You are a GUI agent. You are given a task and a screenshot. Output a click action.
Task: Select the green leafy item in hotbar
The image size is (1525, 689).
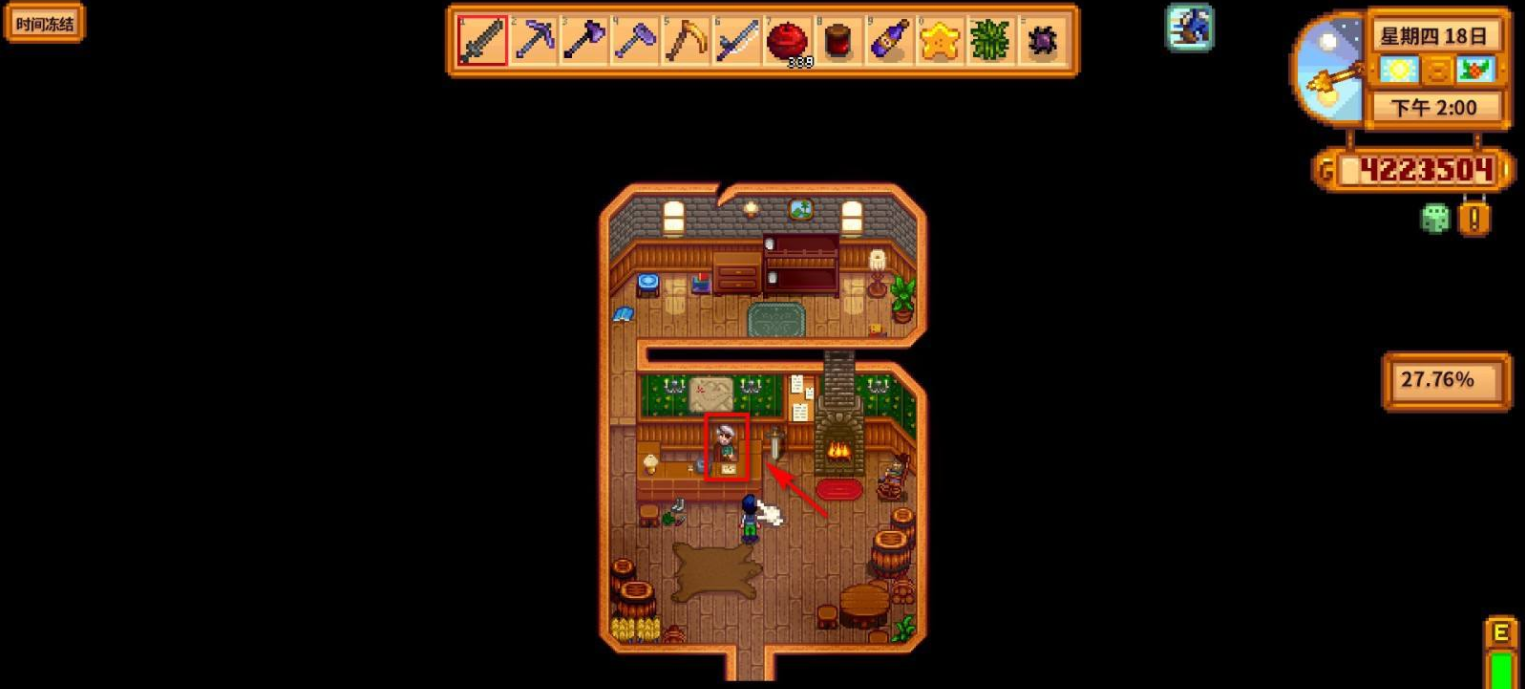(x=991, y=41)
